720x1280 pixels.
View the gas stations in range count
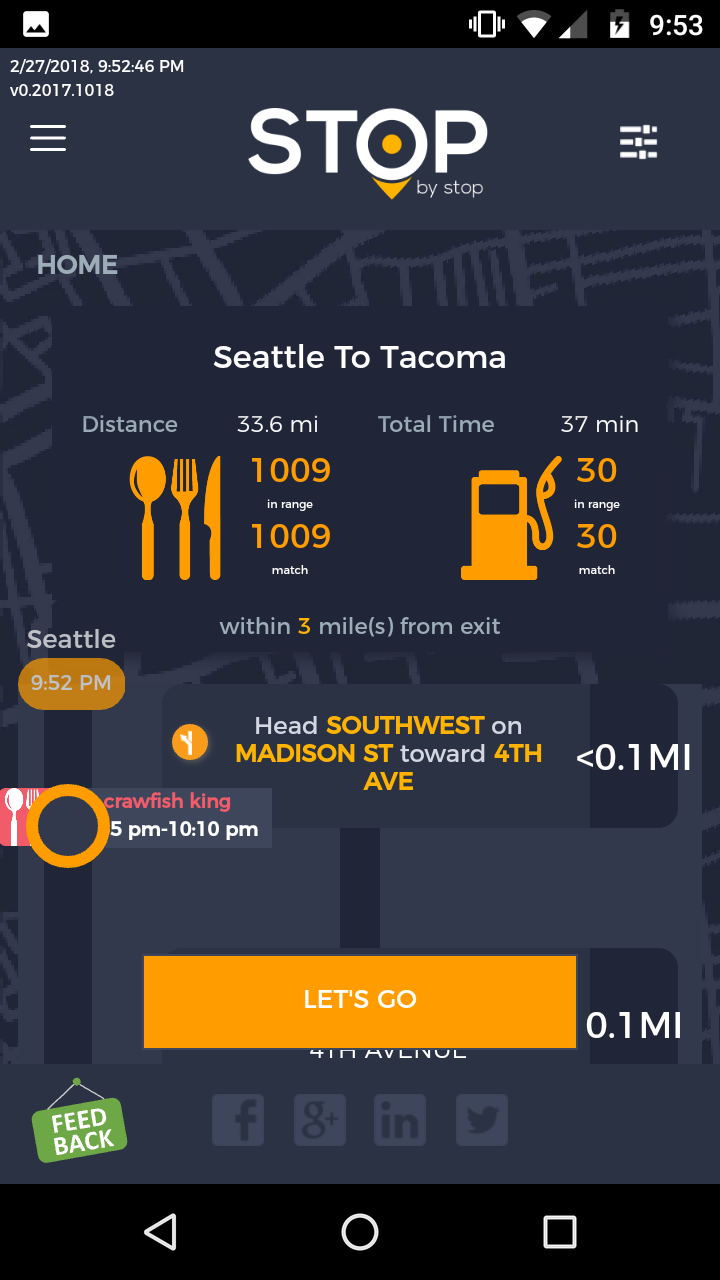pyautogui.click(x=597, y=471)
